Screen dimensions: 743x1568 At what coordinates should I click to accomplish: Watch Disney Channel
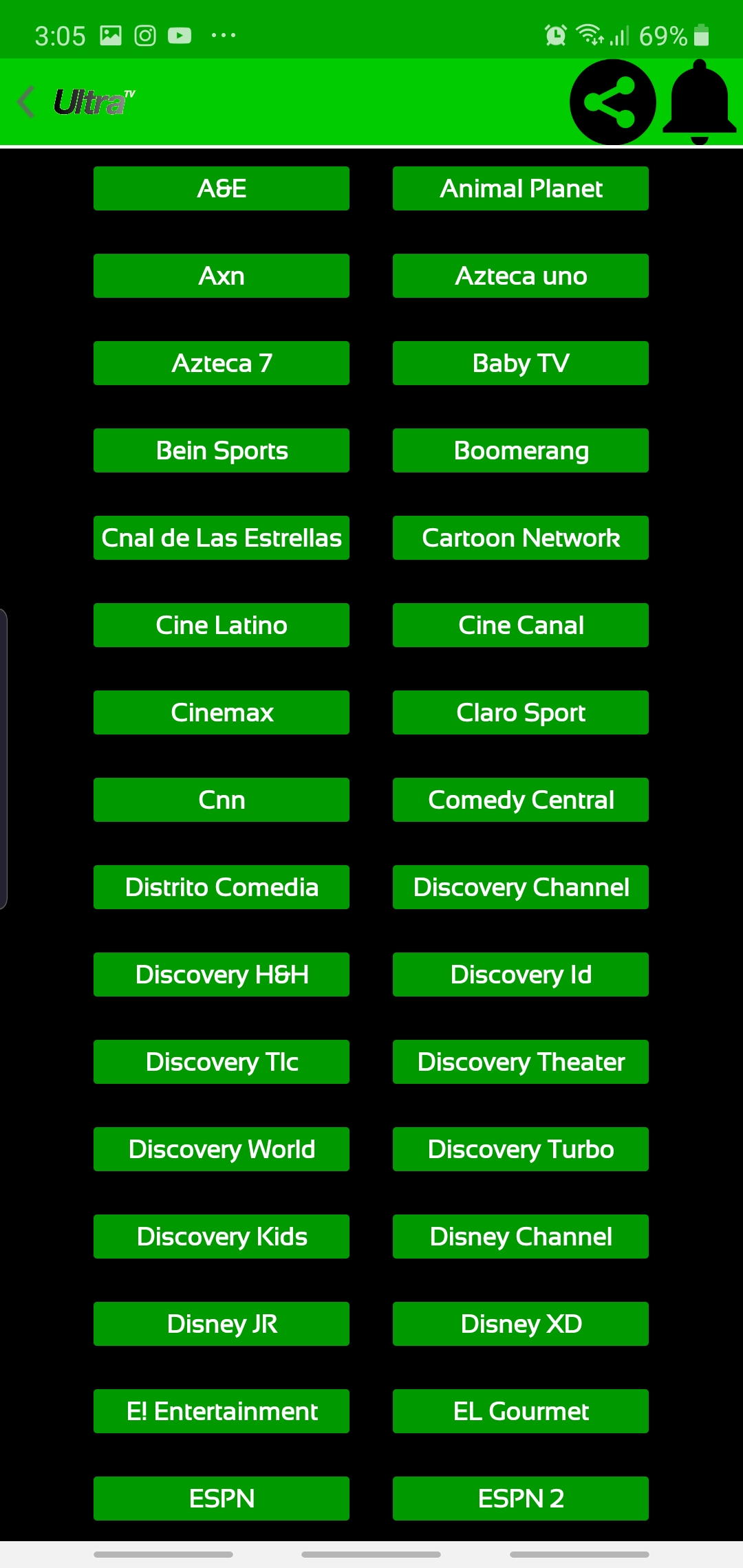521,1237
